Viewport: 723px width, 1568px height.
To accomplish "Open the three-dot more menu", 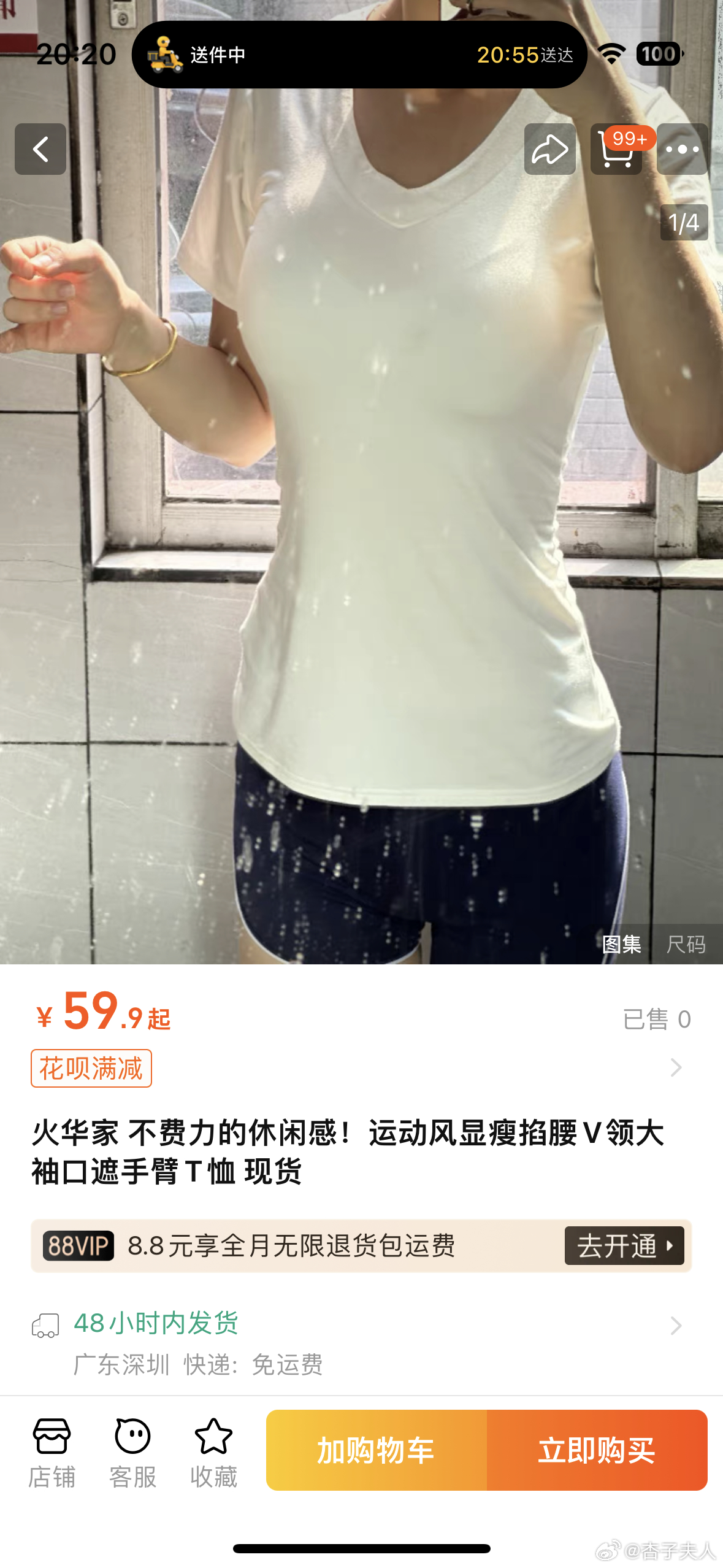I will pos(682,149).
